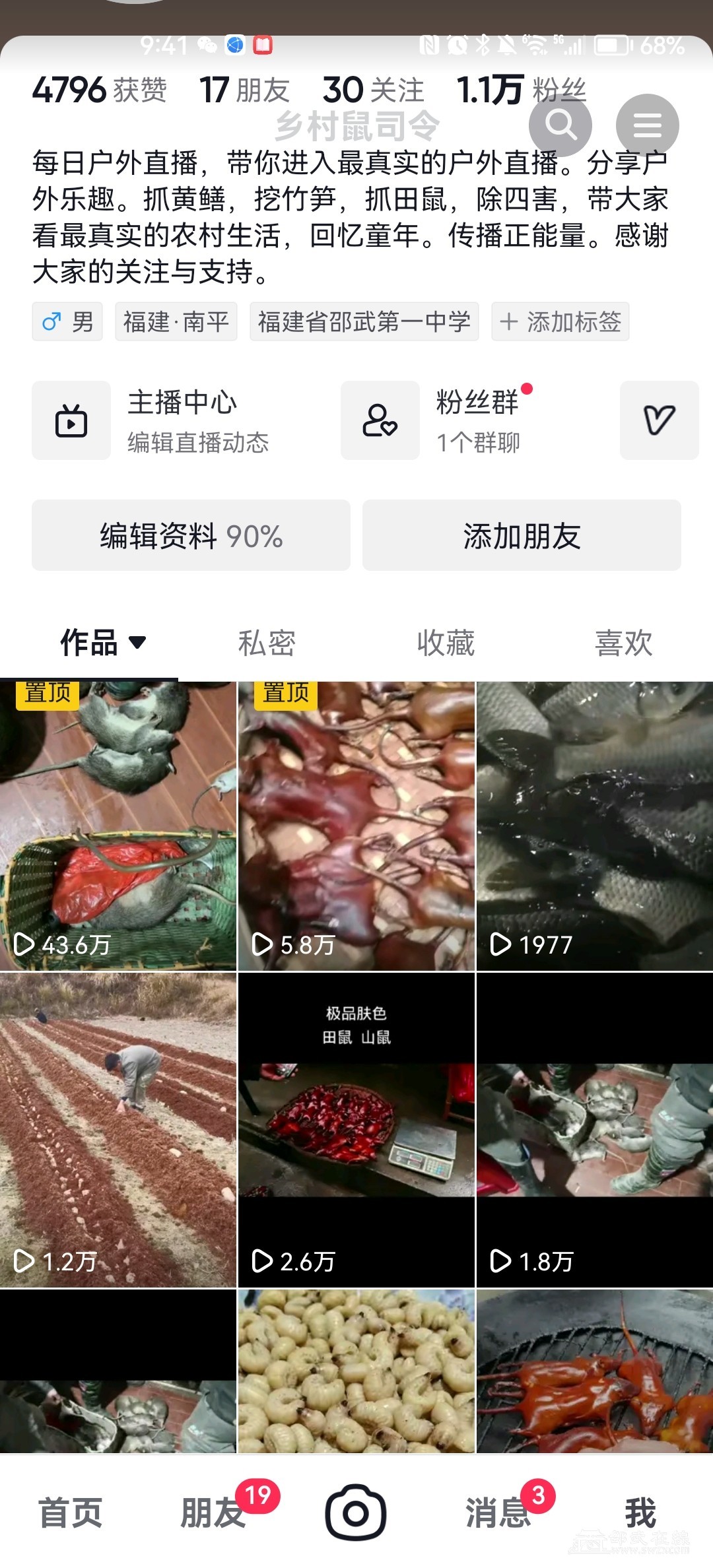Tap the camera button to create
Image resolution: width=713 pixels, height=1568 pixels.
(356, 1513)
